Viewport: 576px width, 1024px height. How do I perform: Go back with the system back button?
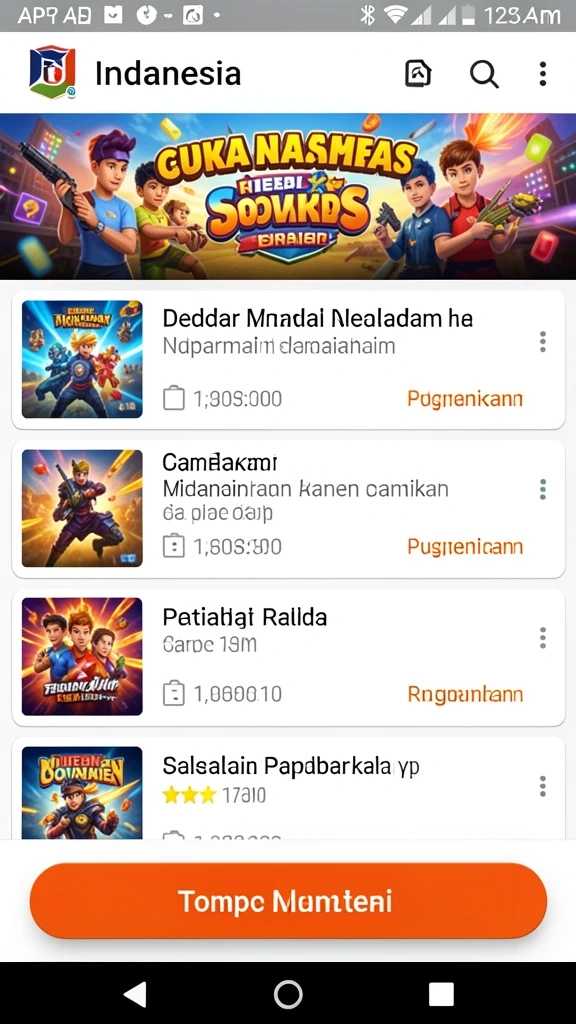tap(135, 994)
